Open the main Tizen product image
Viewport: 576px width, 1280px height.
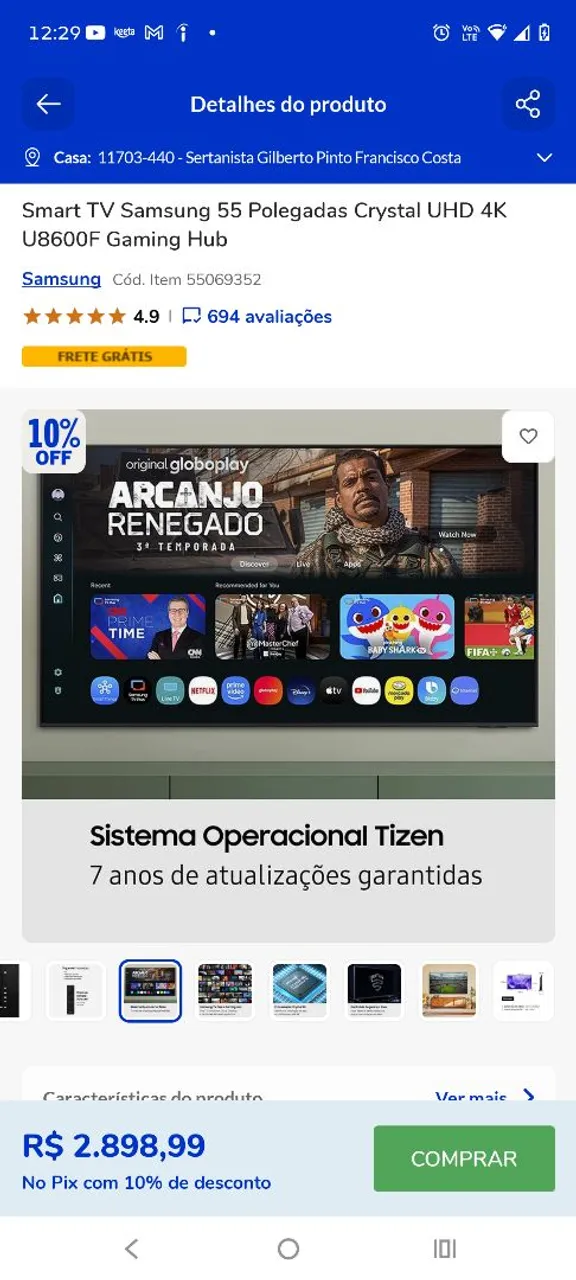click(x=288, y=676)
